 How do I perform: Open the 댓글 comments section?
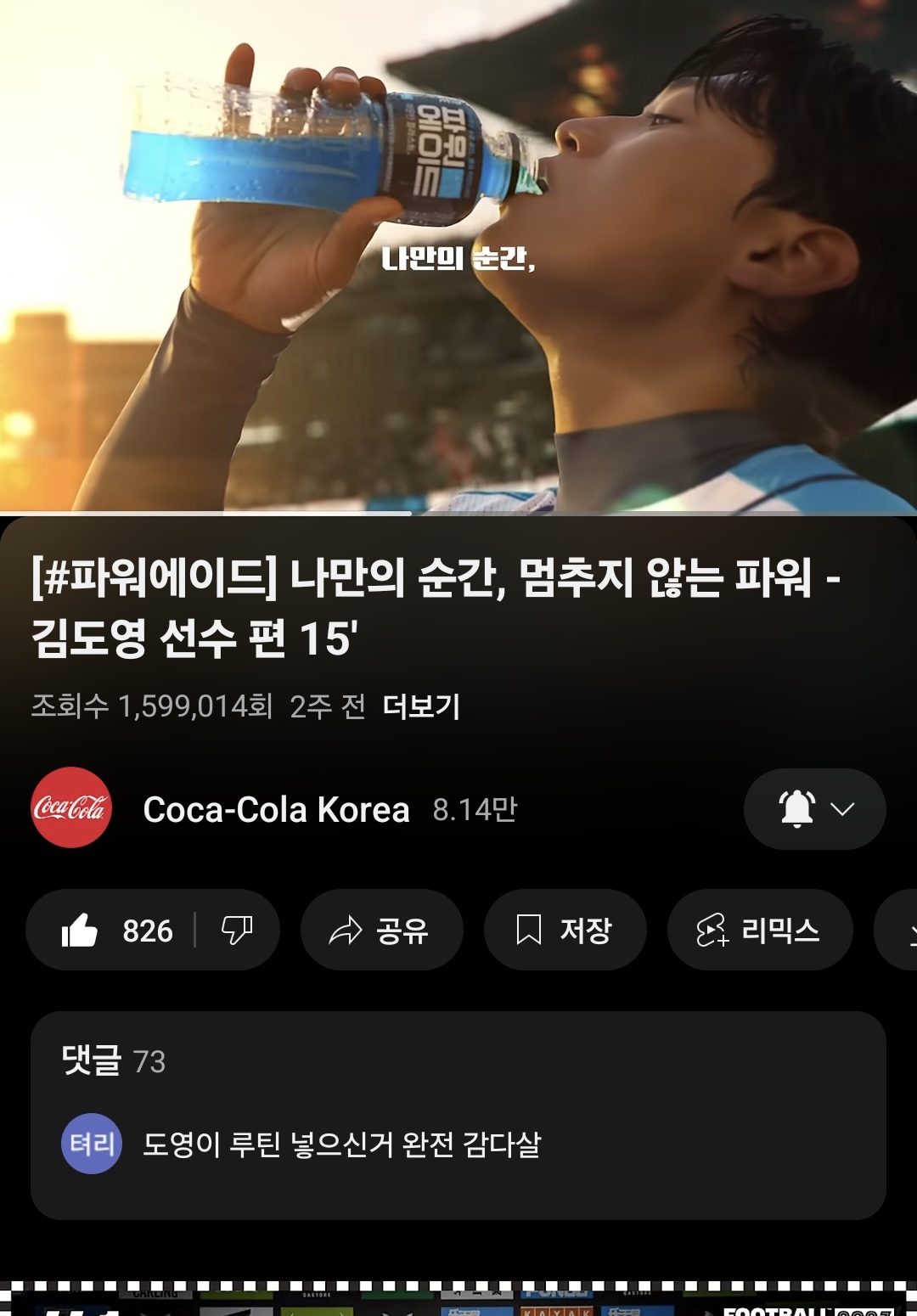tap(458, 1114)
